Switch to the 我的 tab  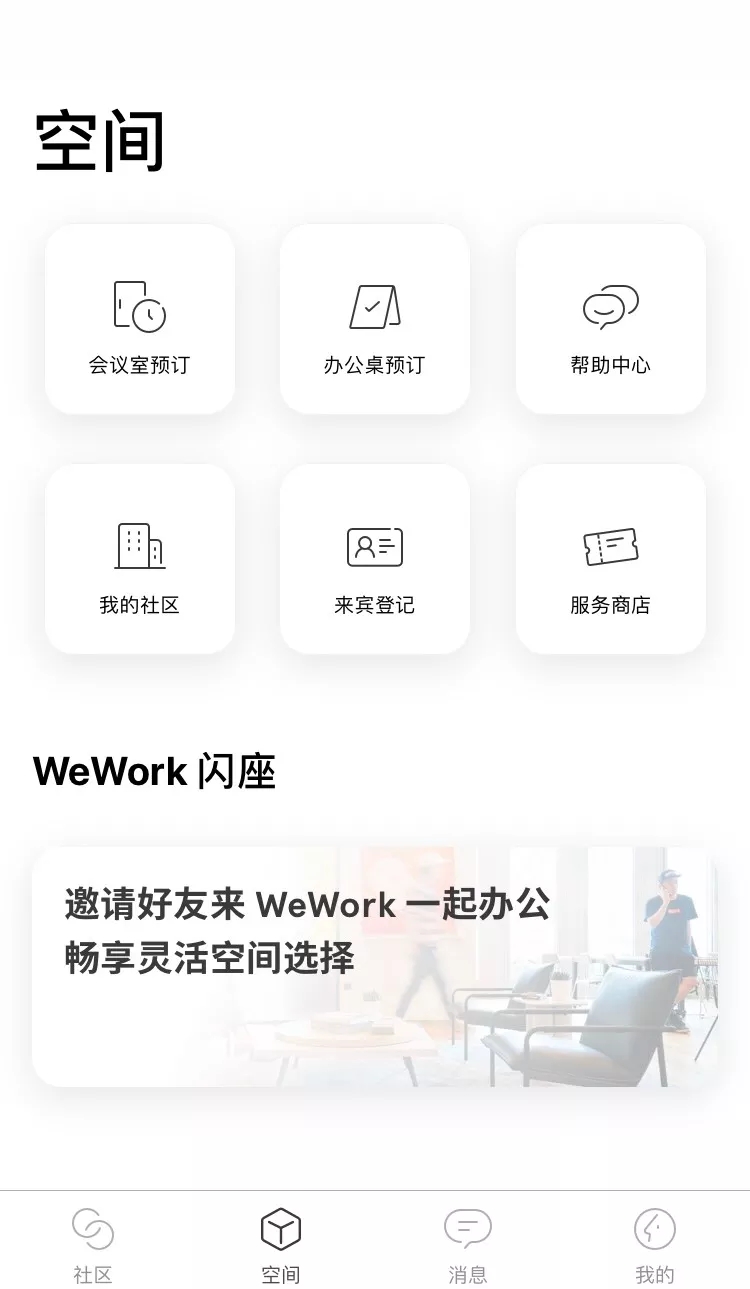[x=655, y=1244]
